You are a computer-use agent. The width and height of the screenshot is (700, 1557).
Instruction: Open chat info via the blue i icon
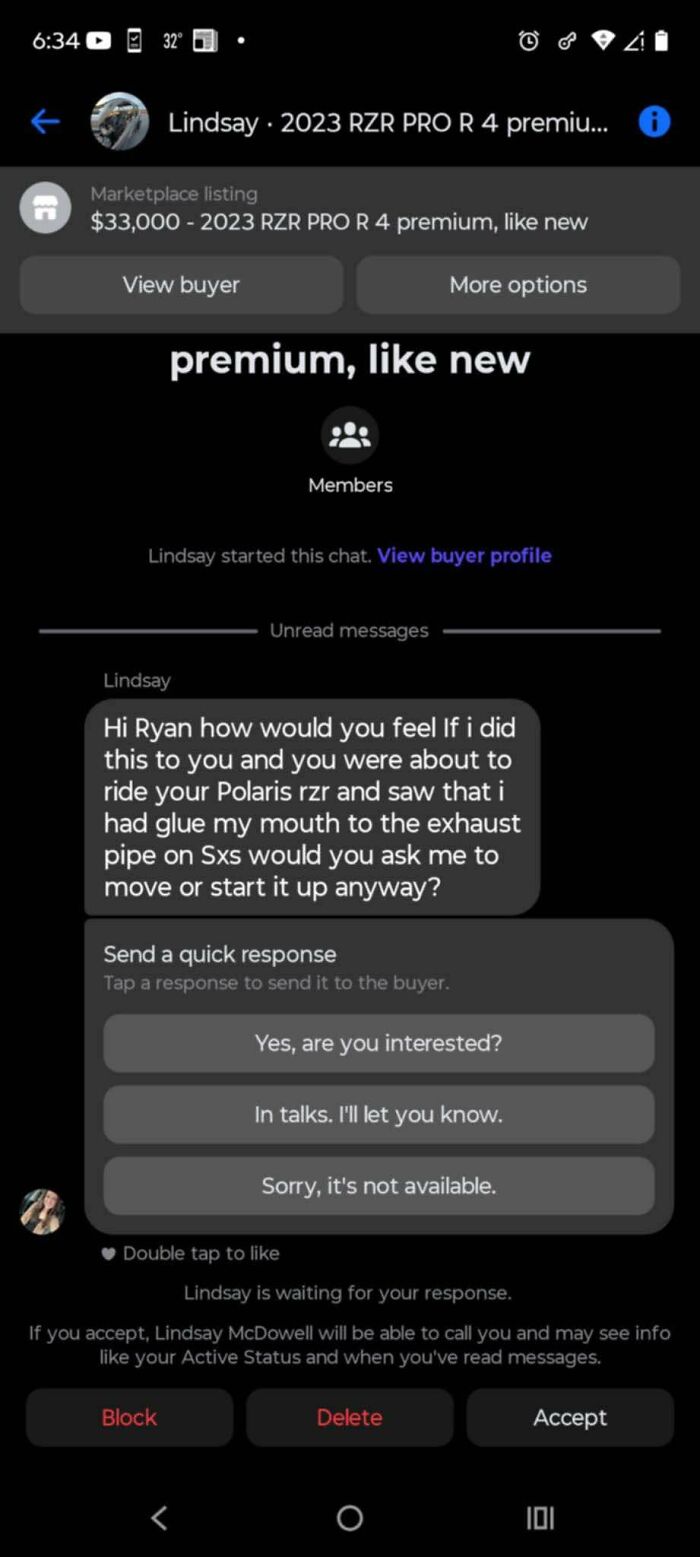[x=654, y=122]
